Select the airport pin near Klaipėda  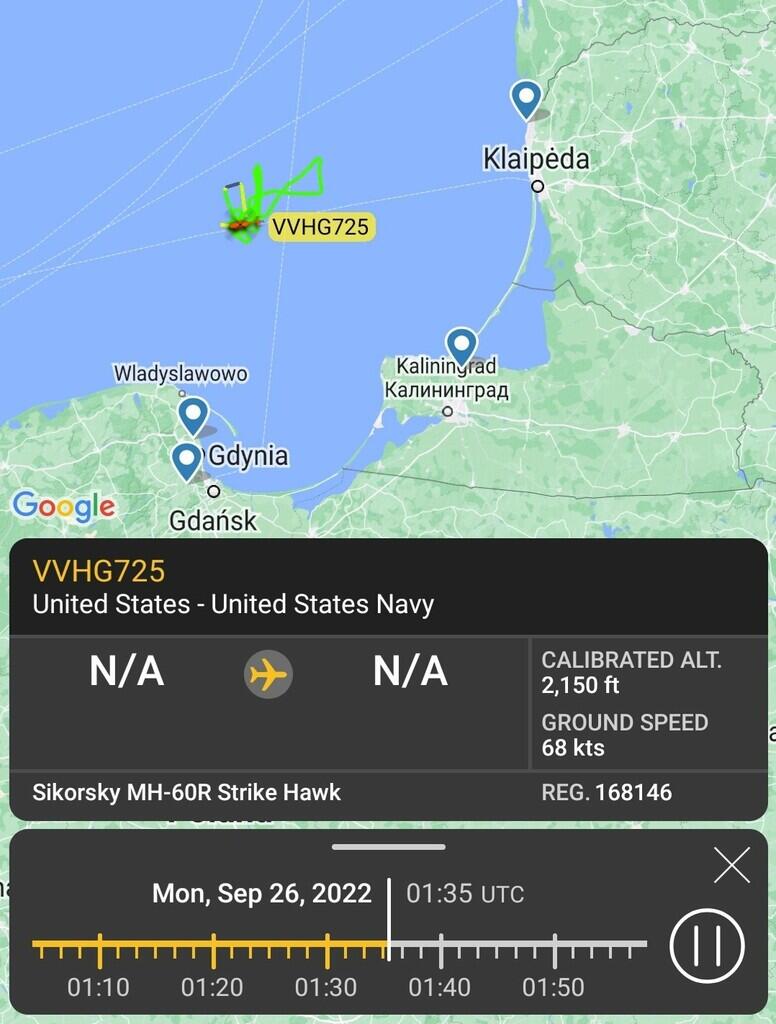(526, 98)
